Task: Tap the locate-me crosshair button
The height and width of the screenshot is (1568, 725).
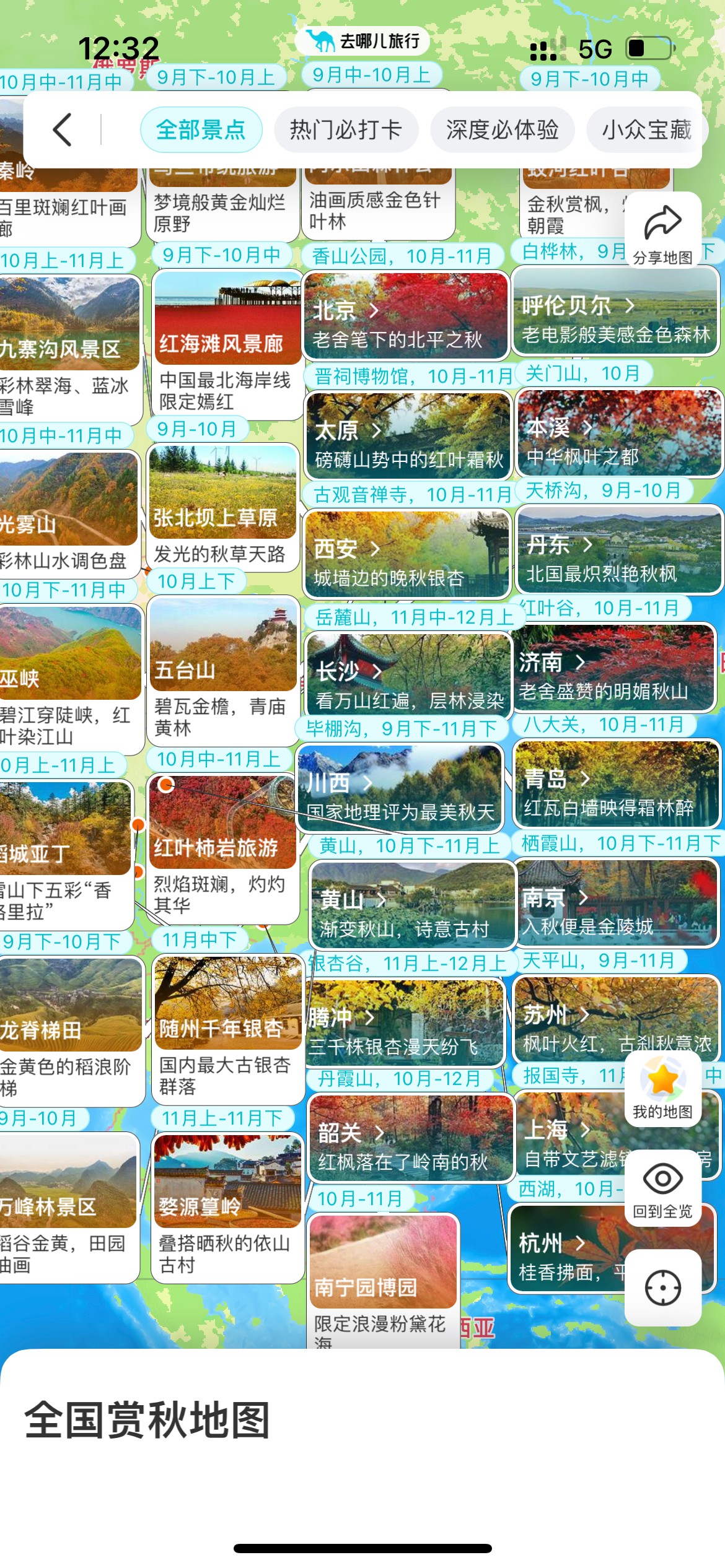Action: 662,1289
